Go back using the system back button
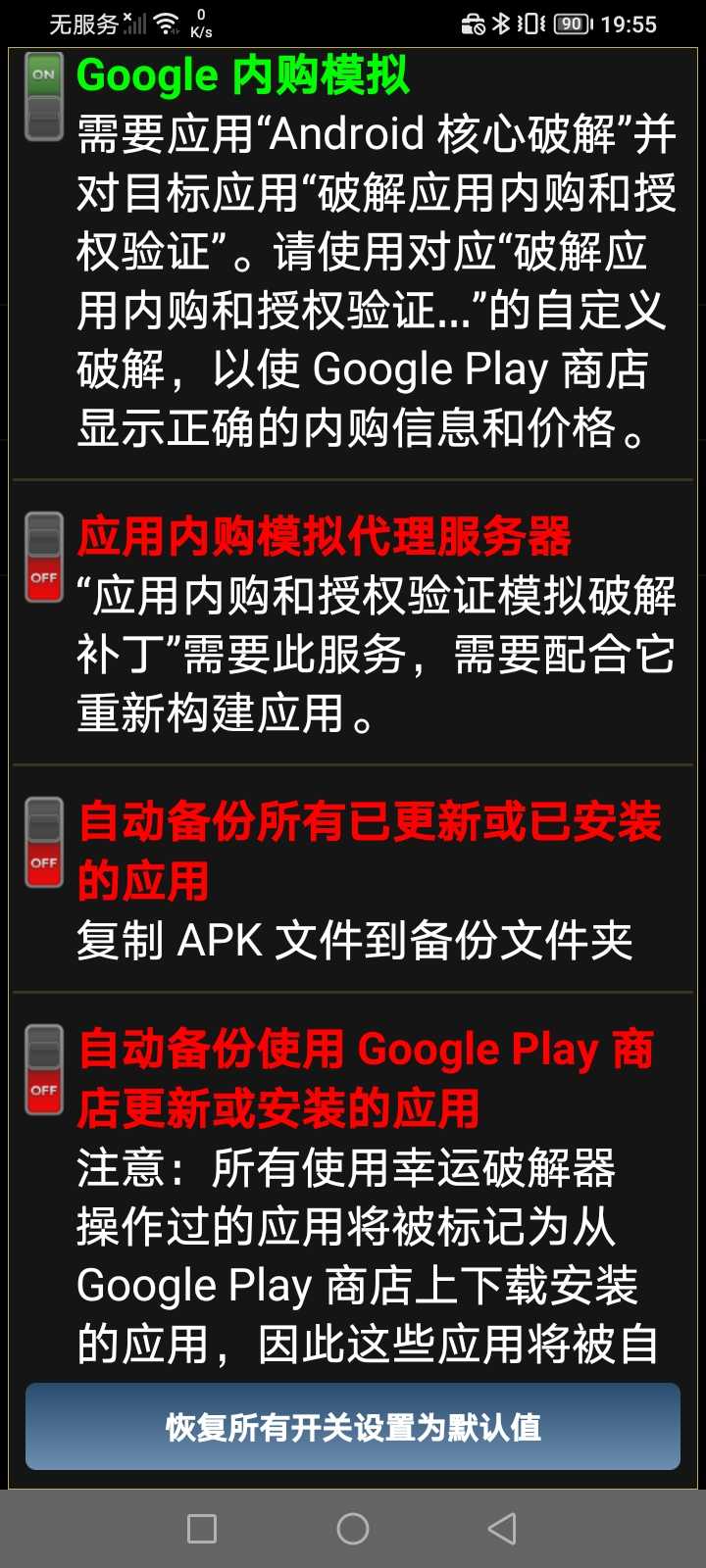This screenshot has height=1568, width=706. pos(502,1528)
